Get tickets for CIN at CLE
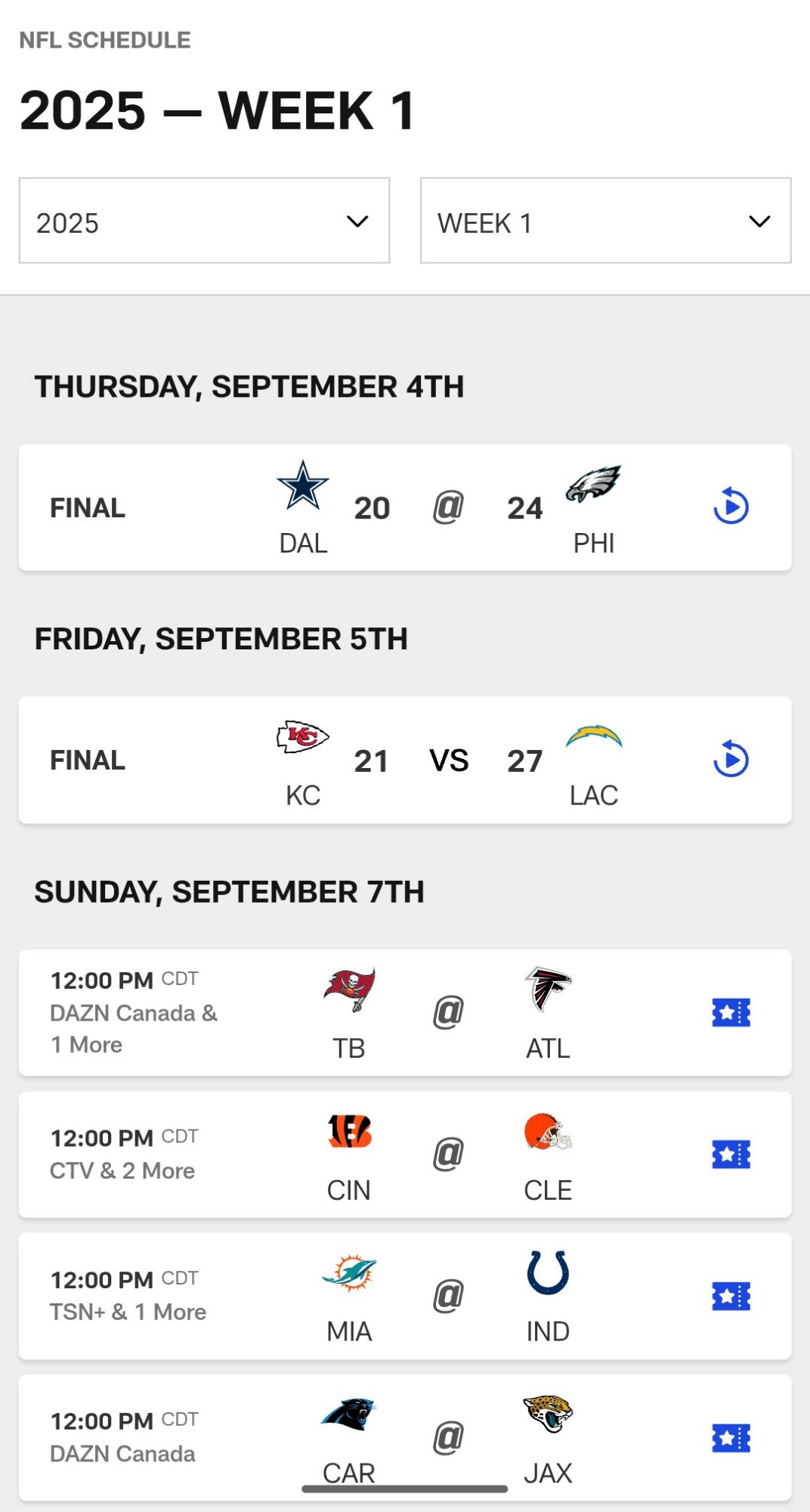This screenshot has height=1512, width=810. pos(731,1154)
